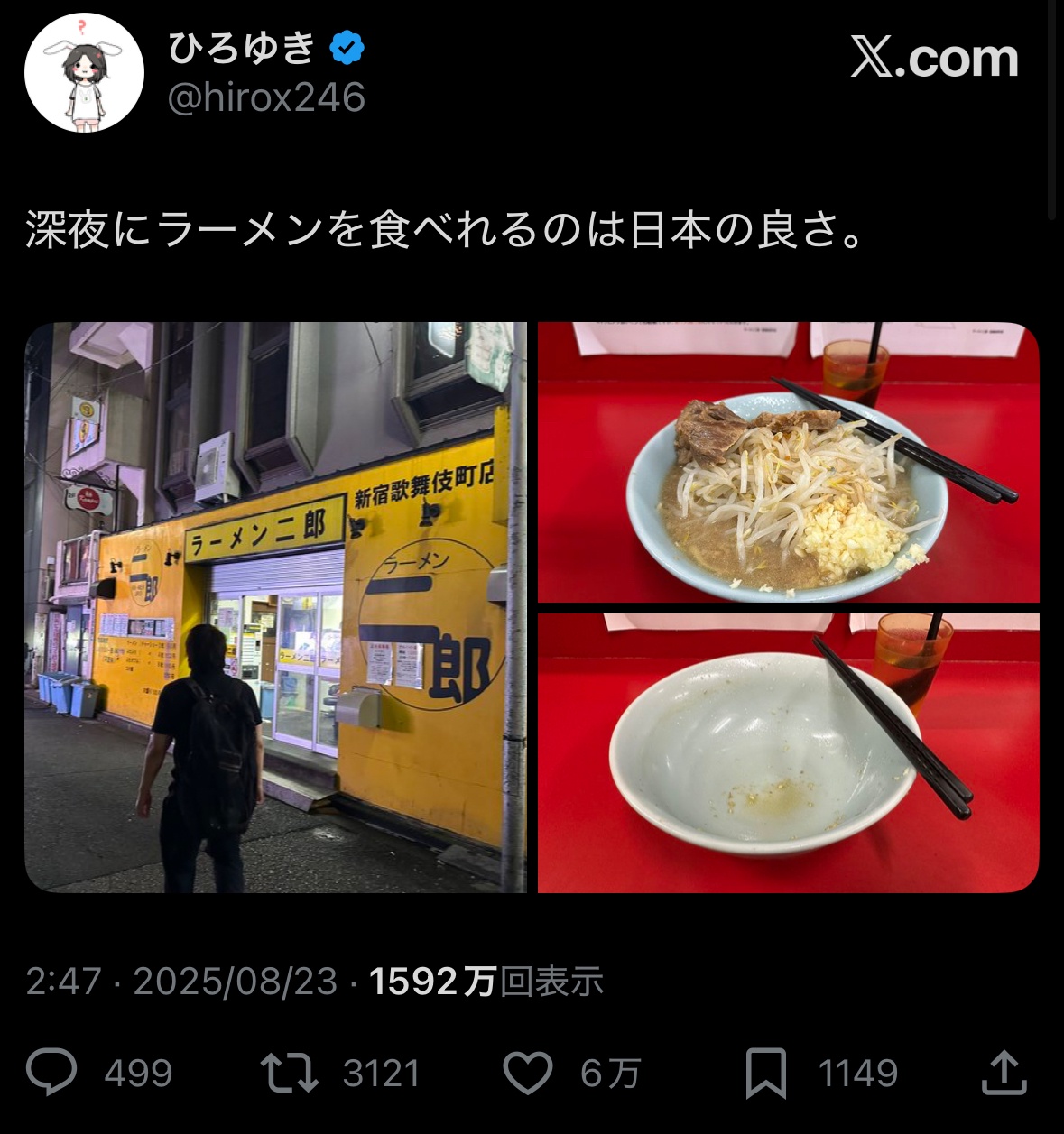The width and height of the screenshot is (1064, 1134).
Task: Open the photo of the full ramen bowl
Action: point(788,462)
